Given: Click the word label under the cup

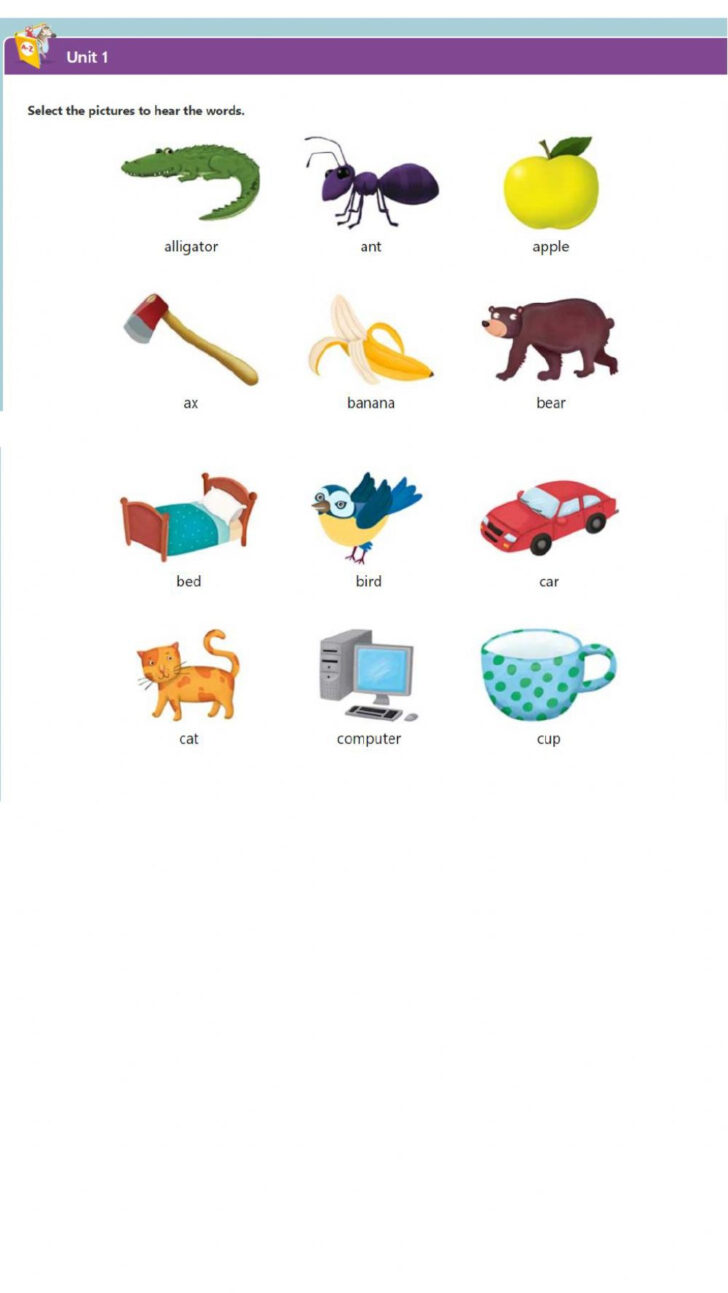Looking at the screenshot, I should coord(548,738).
